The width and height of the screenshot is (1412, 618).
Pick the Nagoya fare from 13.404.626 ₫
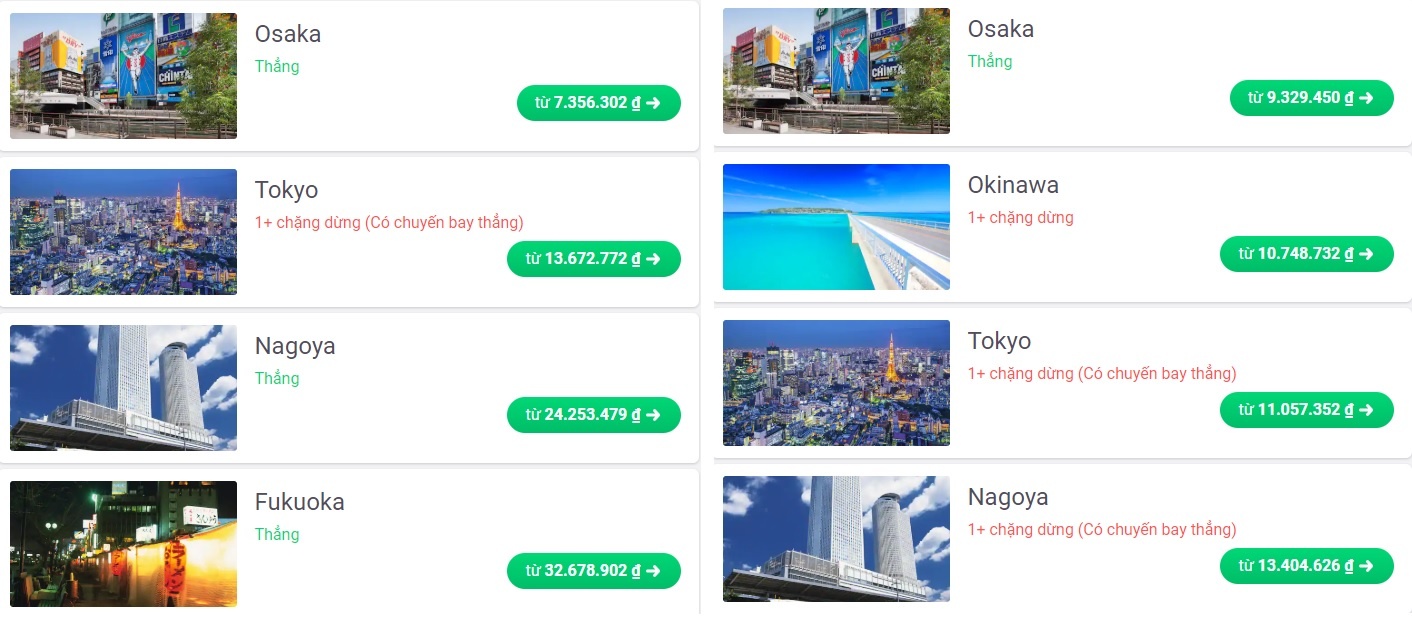pos(1306,566)
